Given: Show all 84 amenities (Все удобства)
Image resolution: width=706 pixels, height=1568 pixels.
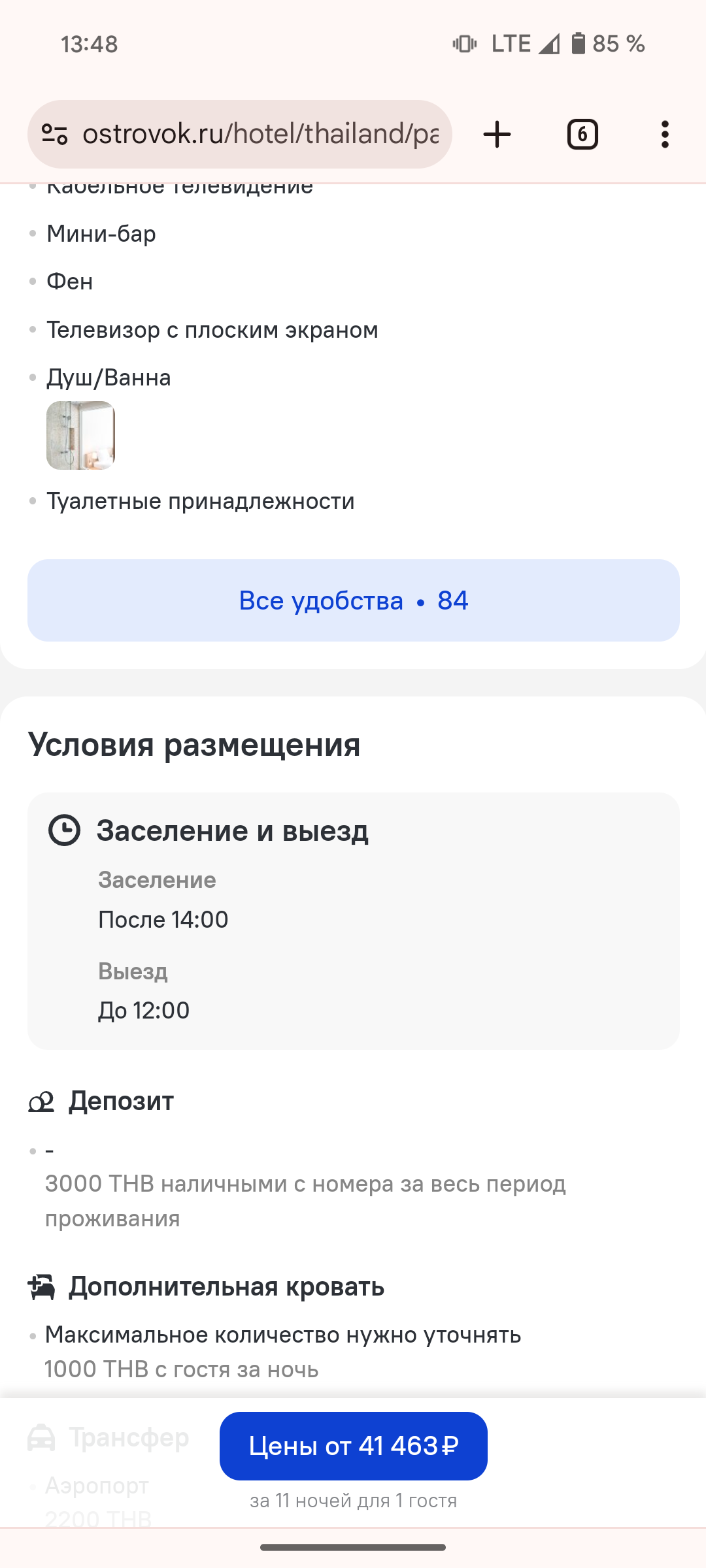Looking at the screenshot, I should tap(353, 600).
